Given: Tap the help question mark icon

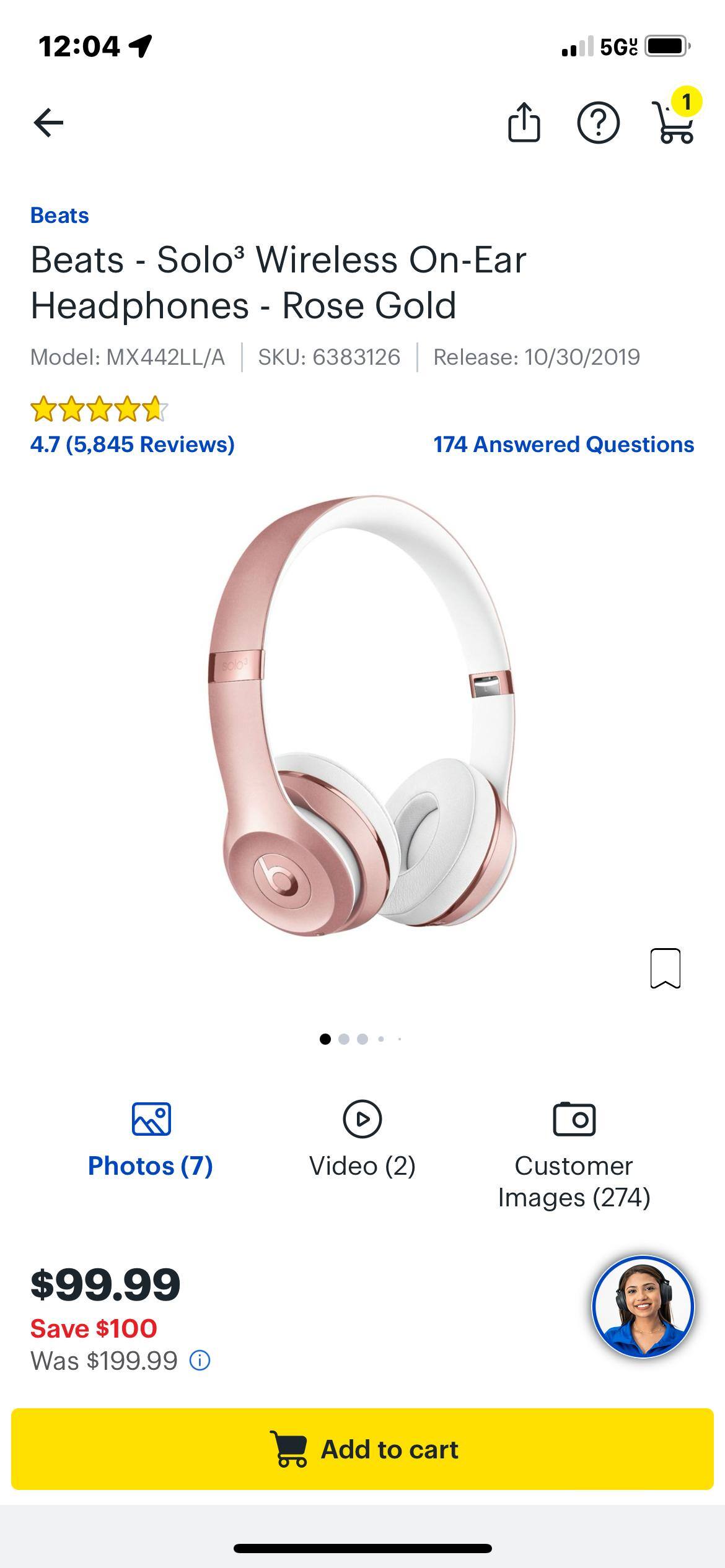Looking at the screenshot, I should point(599,123).
